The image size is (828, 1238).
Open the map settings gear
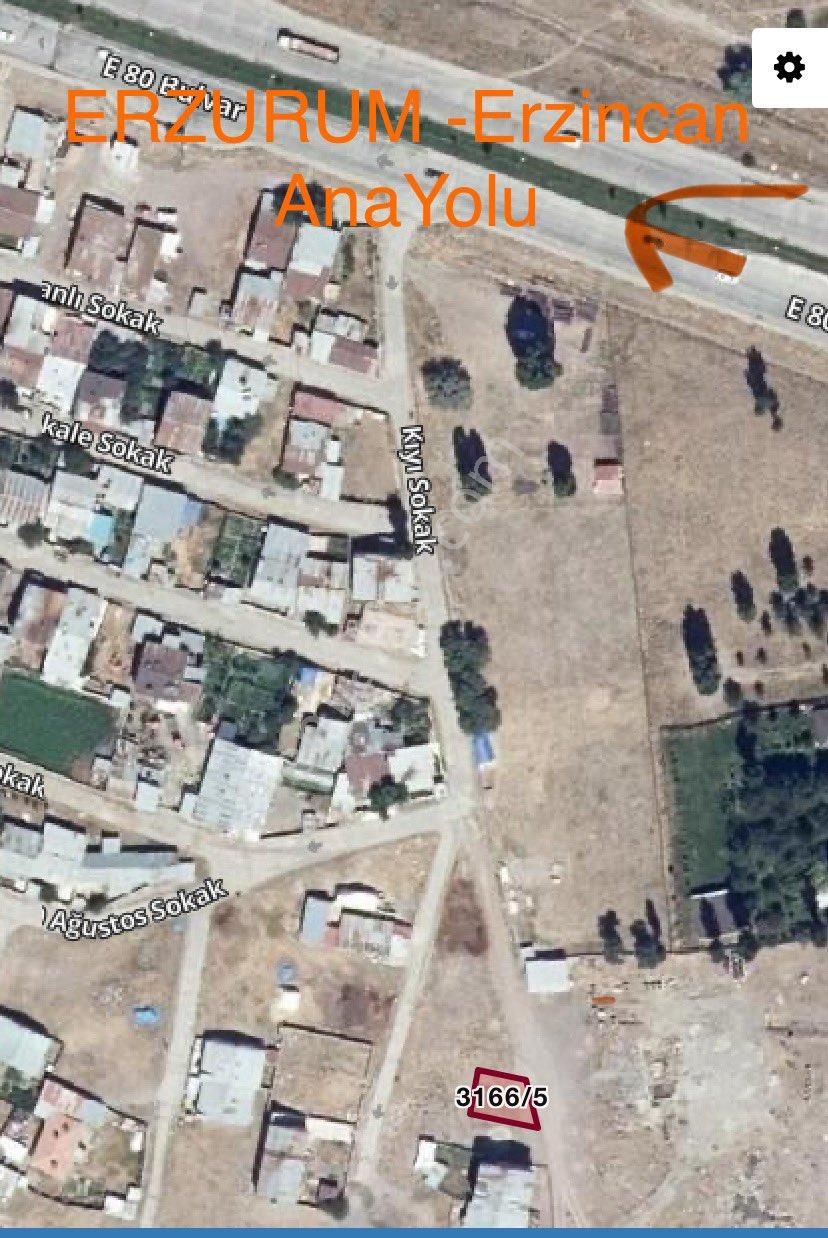(789, 68)
